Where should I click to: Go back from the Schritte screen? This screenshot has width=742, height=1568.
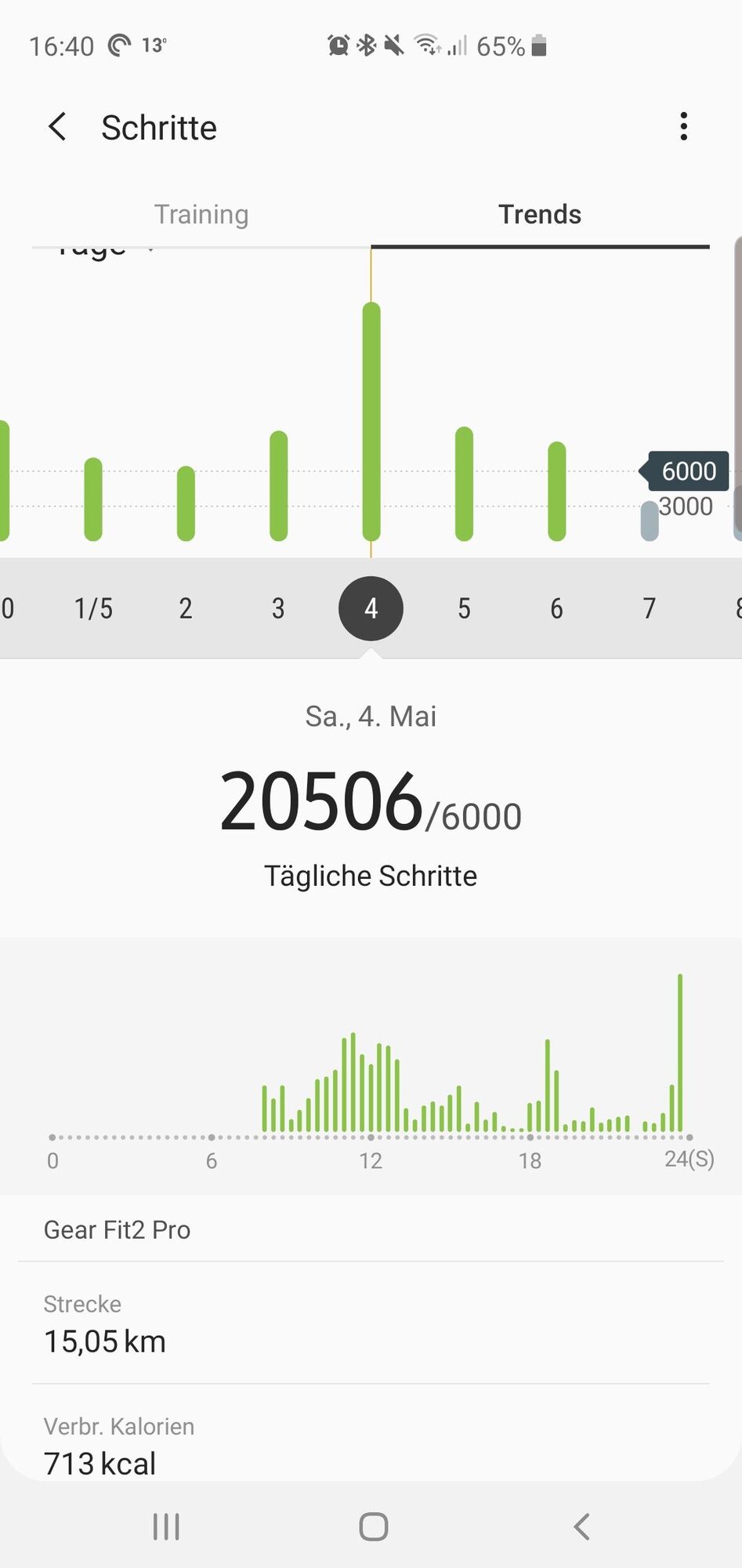57,127
